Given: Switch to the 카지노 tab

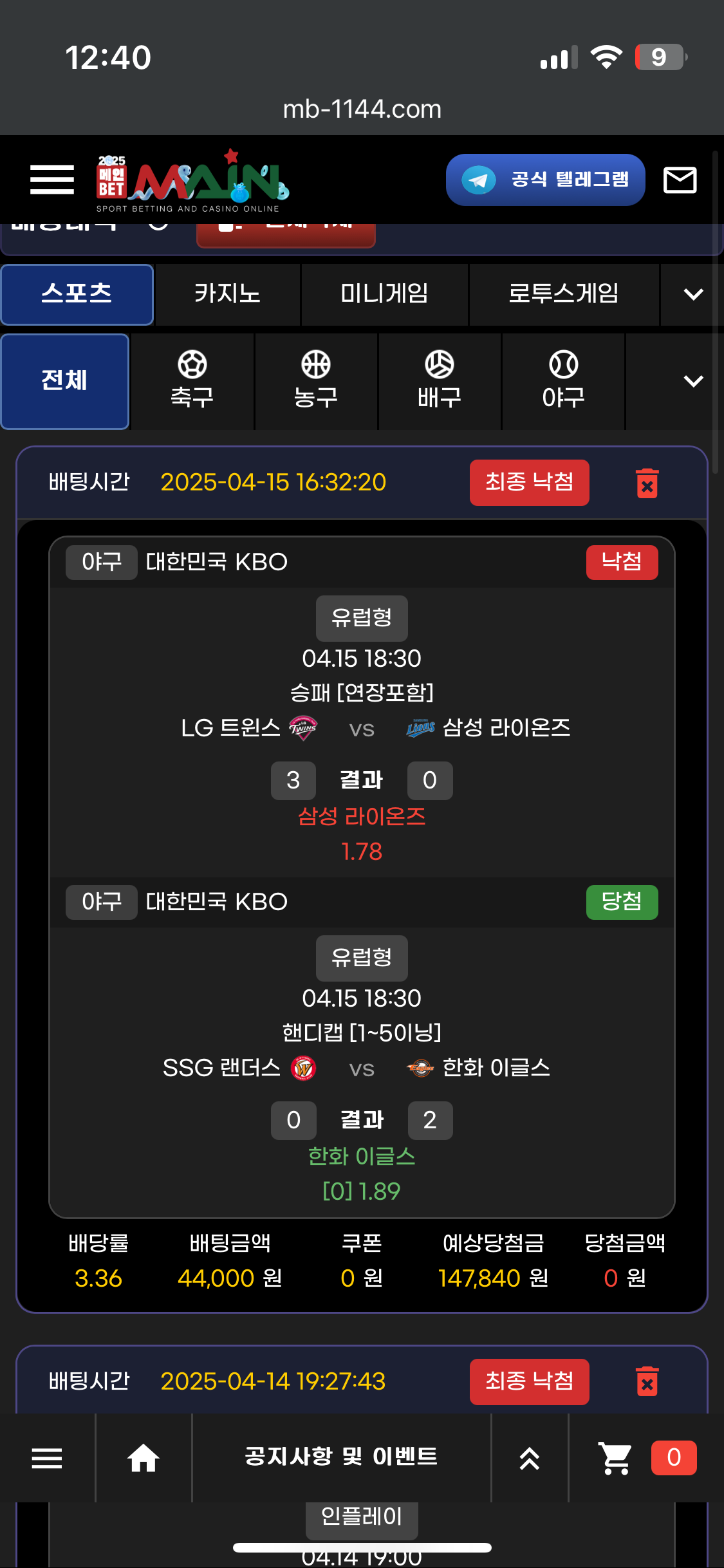Looking at the screenshot, I should (227, 294).
